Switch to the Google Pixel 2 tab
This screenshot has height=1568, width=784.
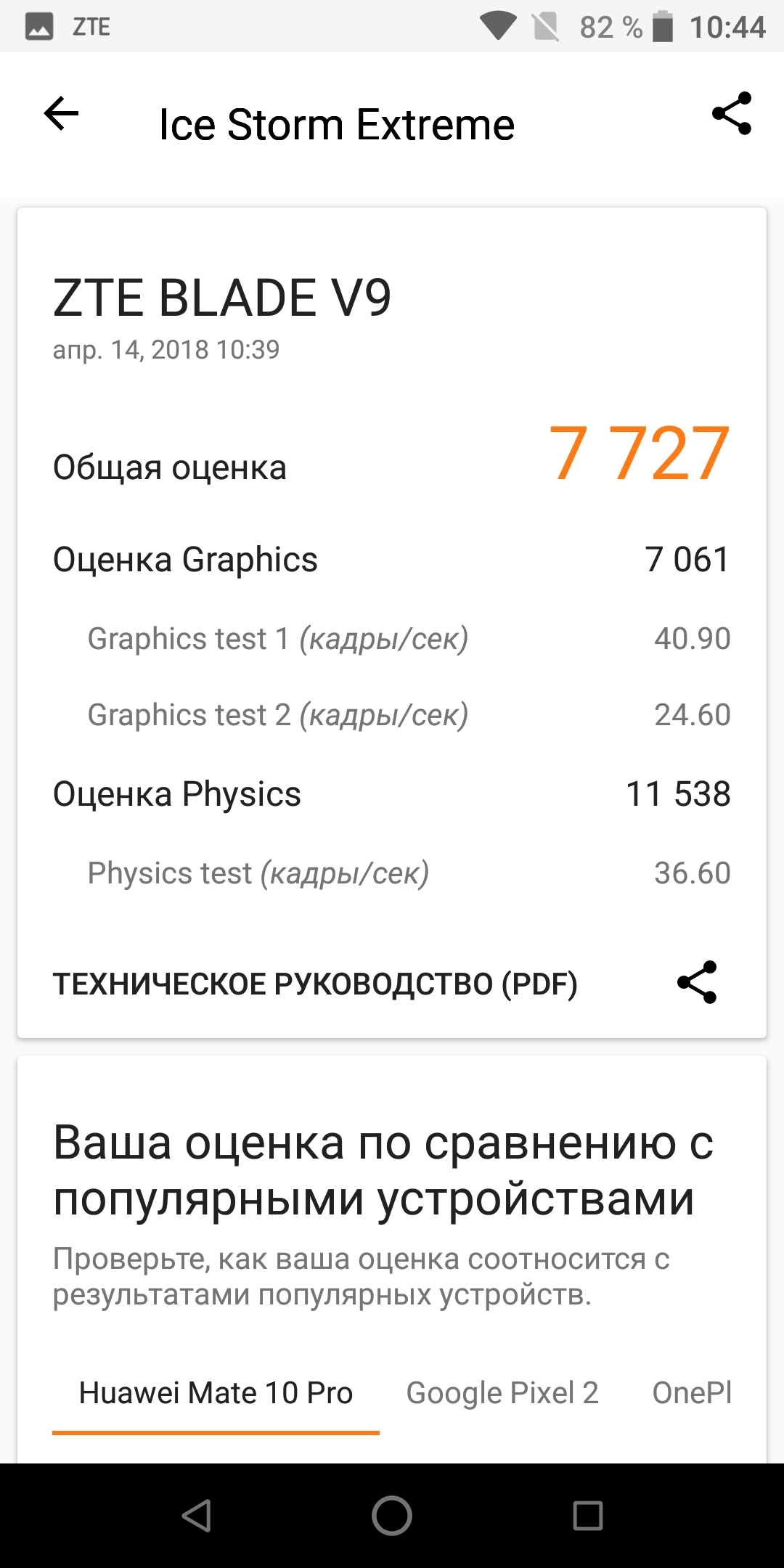tap(502, 1394)
